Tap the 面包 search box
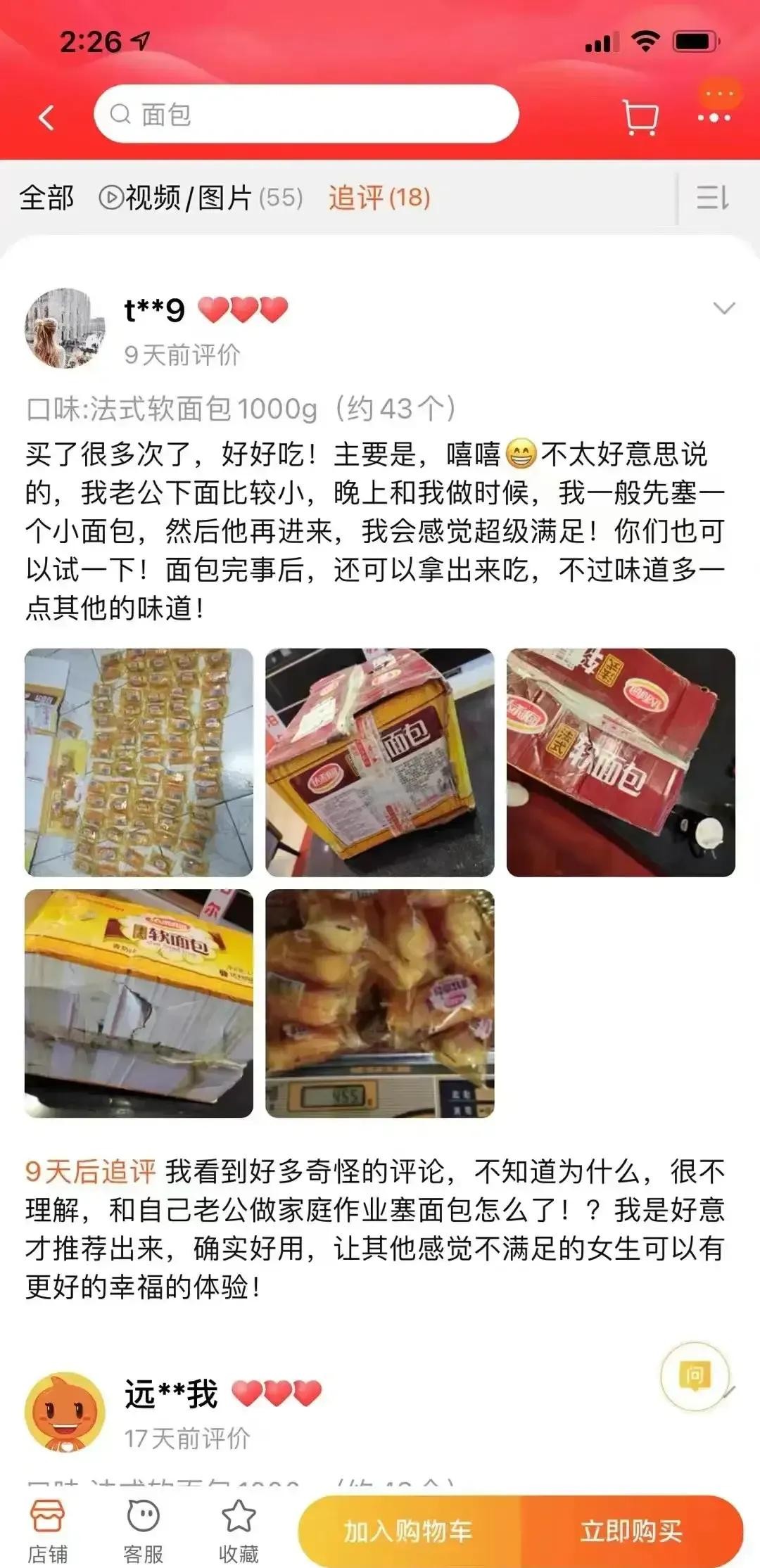The image size is (760, 1568). point(306,114)
